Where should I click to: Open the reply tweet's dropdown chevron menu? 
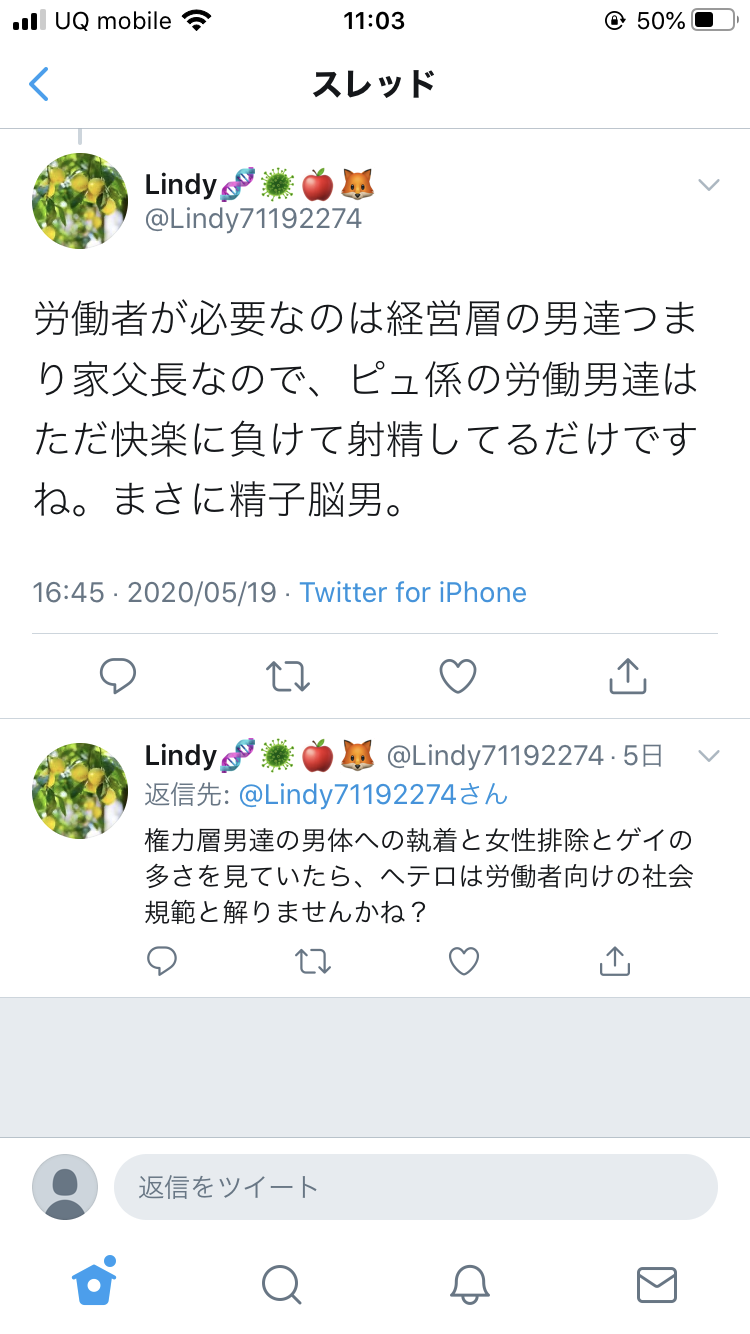pos(708,756)
